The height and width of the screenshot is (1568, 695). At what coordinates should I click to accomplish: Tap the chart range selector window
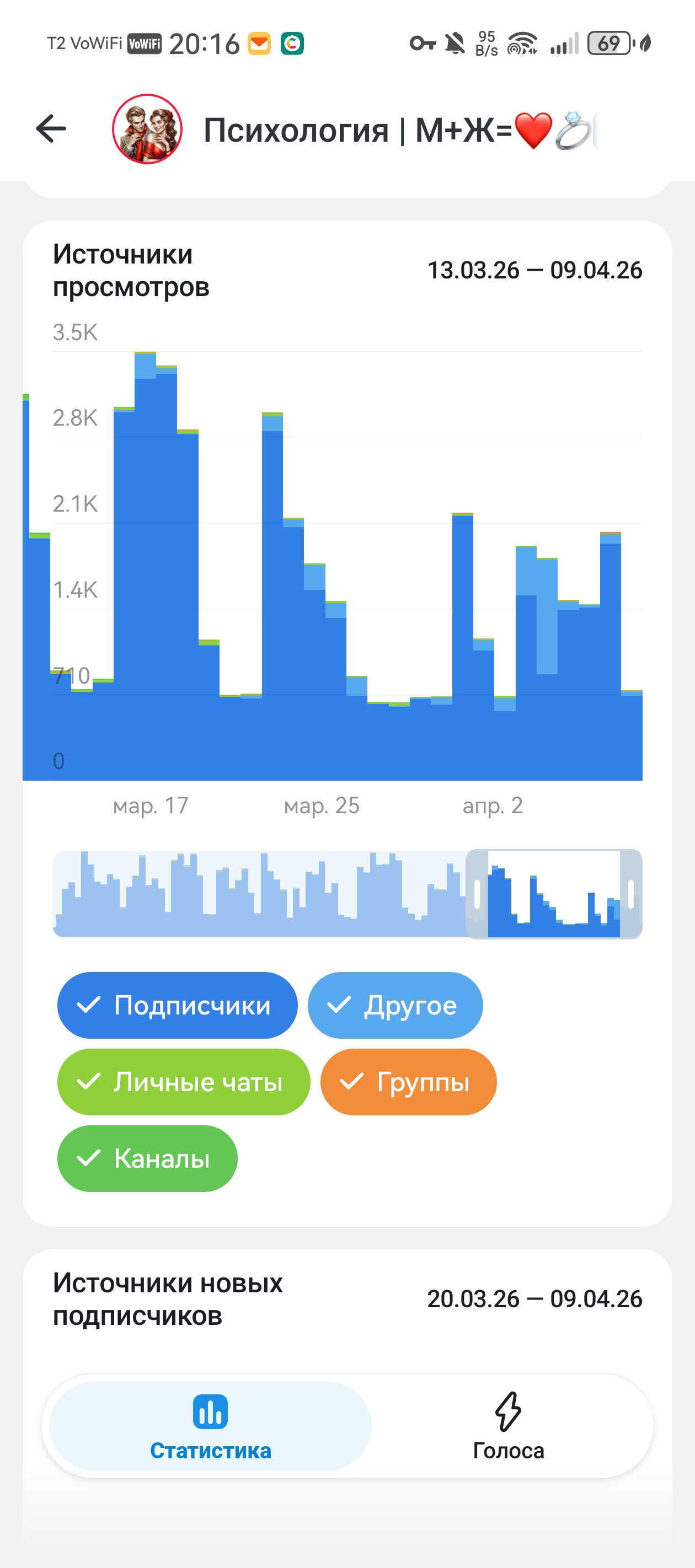coord(553,894)
